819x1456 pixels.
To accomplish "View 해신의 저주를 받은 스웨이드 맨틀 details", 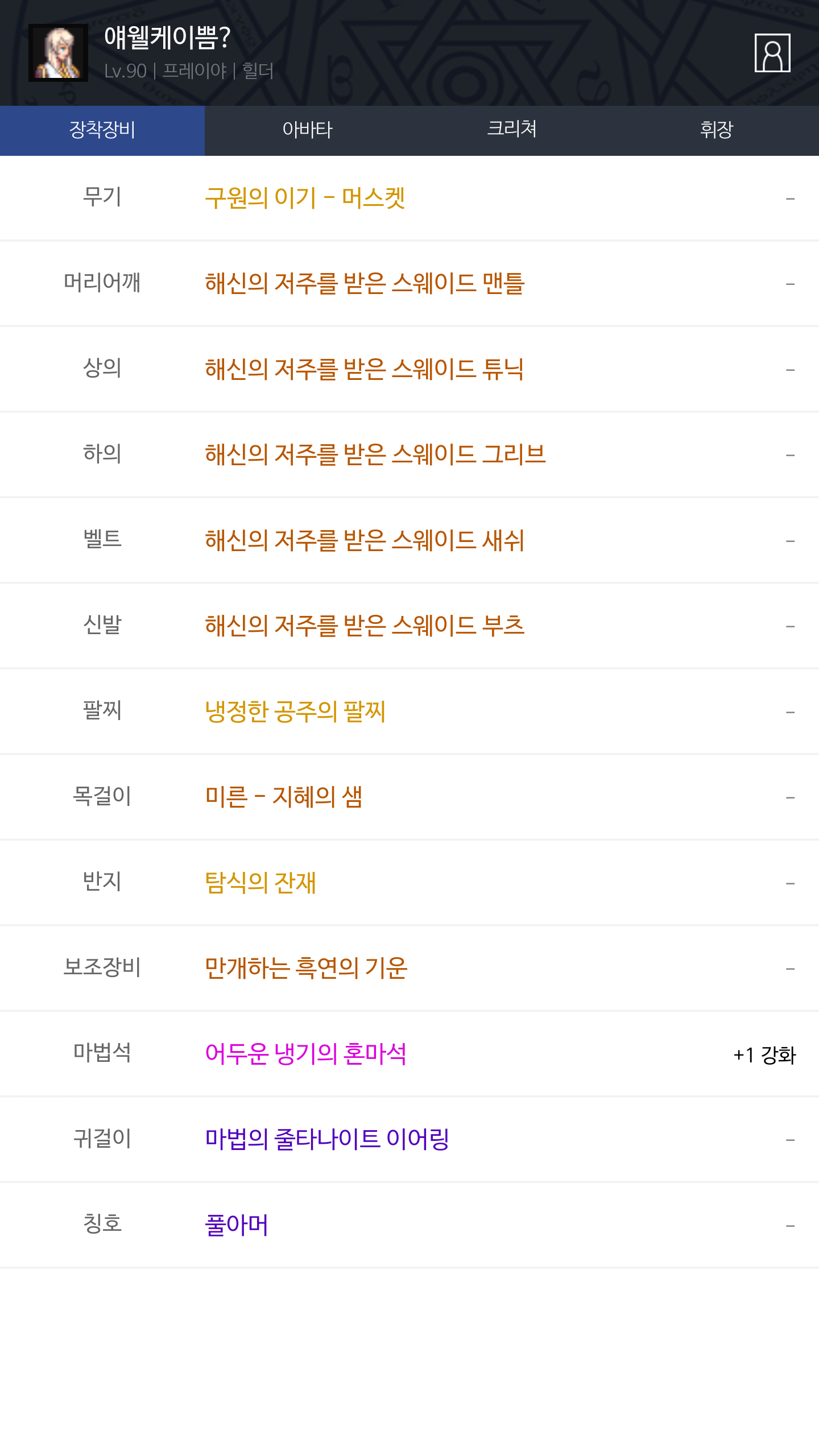I will pos(365,283).
